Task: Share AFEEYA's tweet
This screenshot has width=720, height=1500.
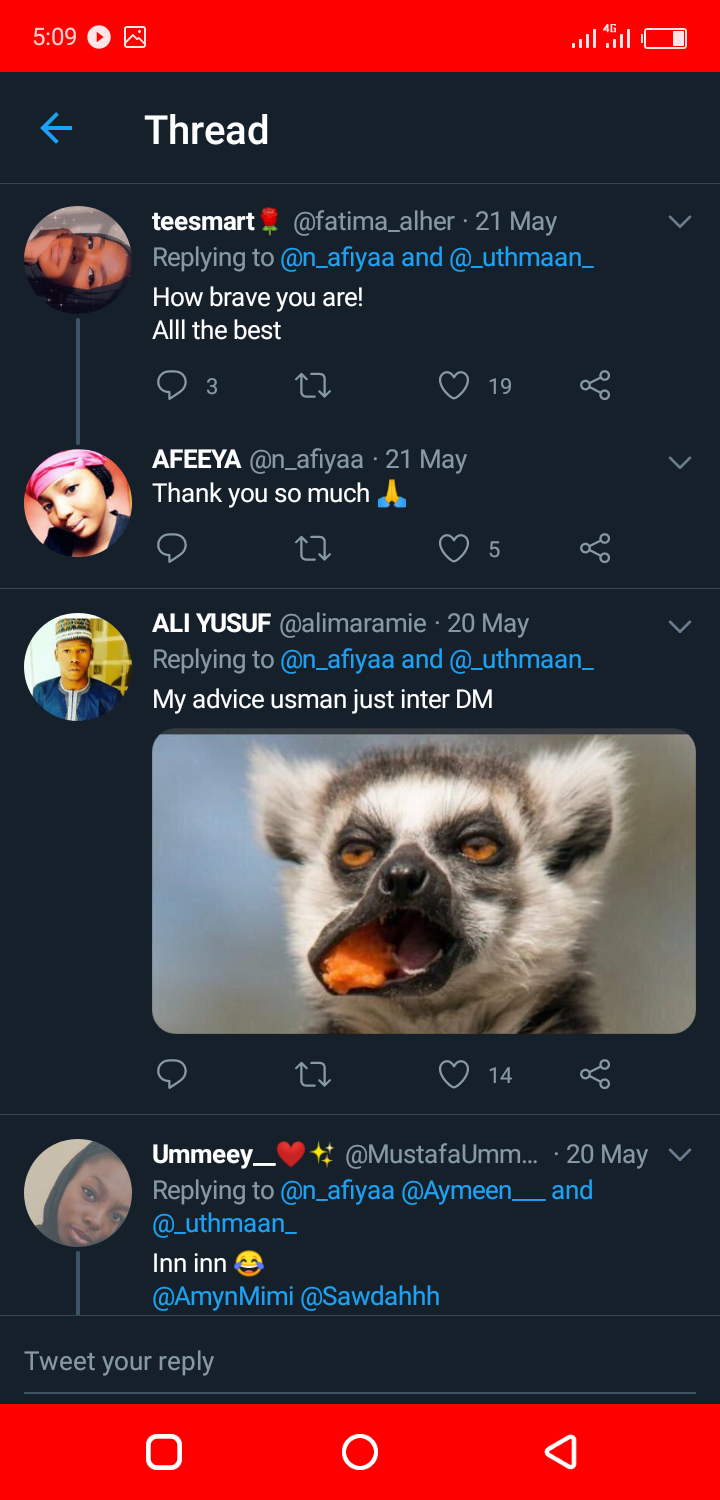Action: [x=595, y=548]
